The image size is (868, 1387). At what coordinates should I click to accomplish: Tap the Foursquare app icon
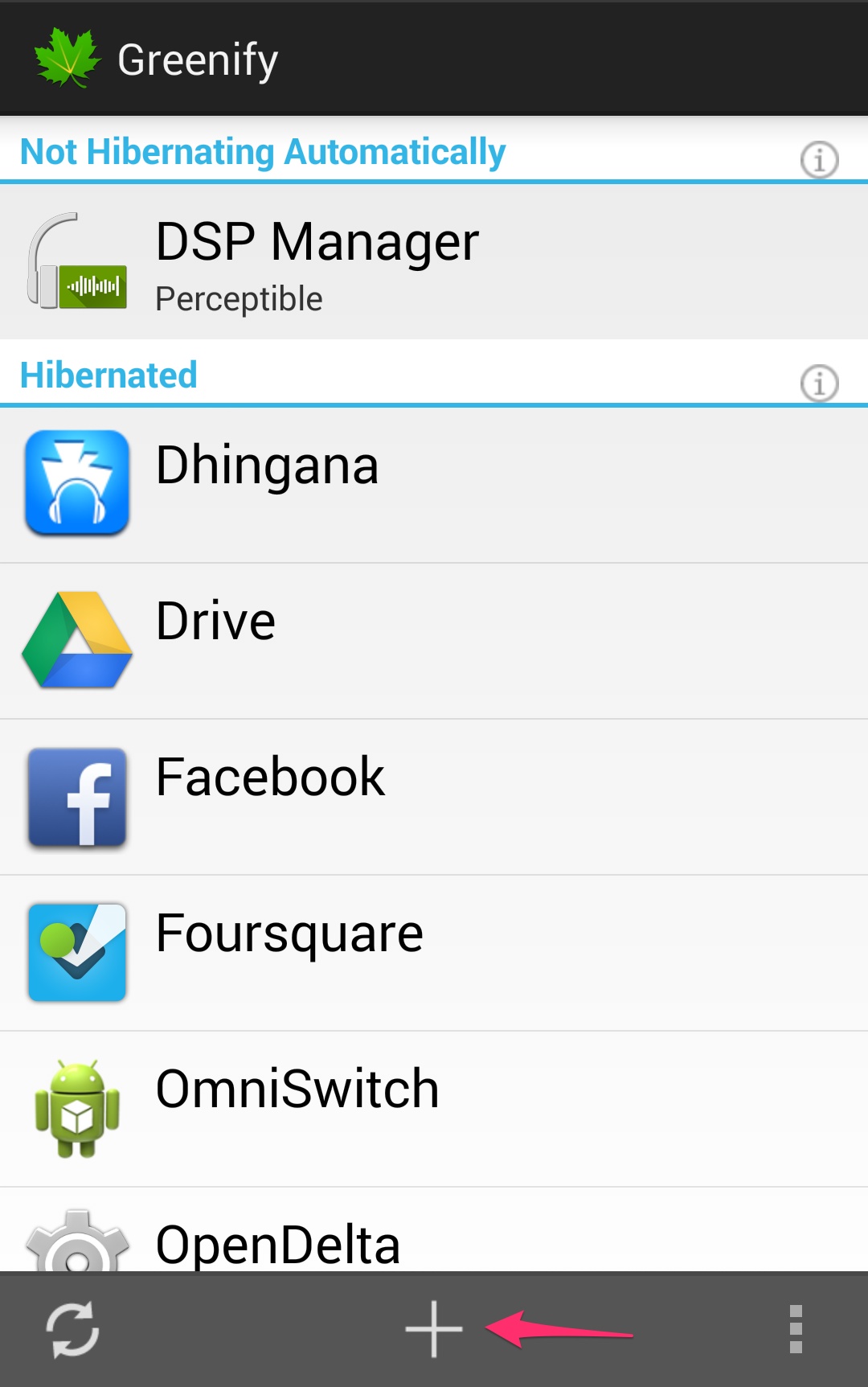(76, 952)
